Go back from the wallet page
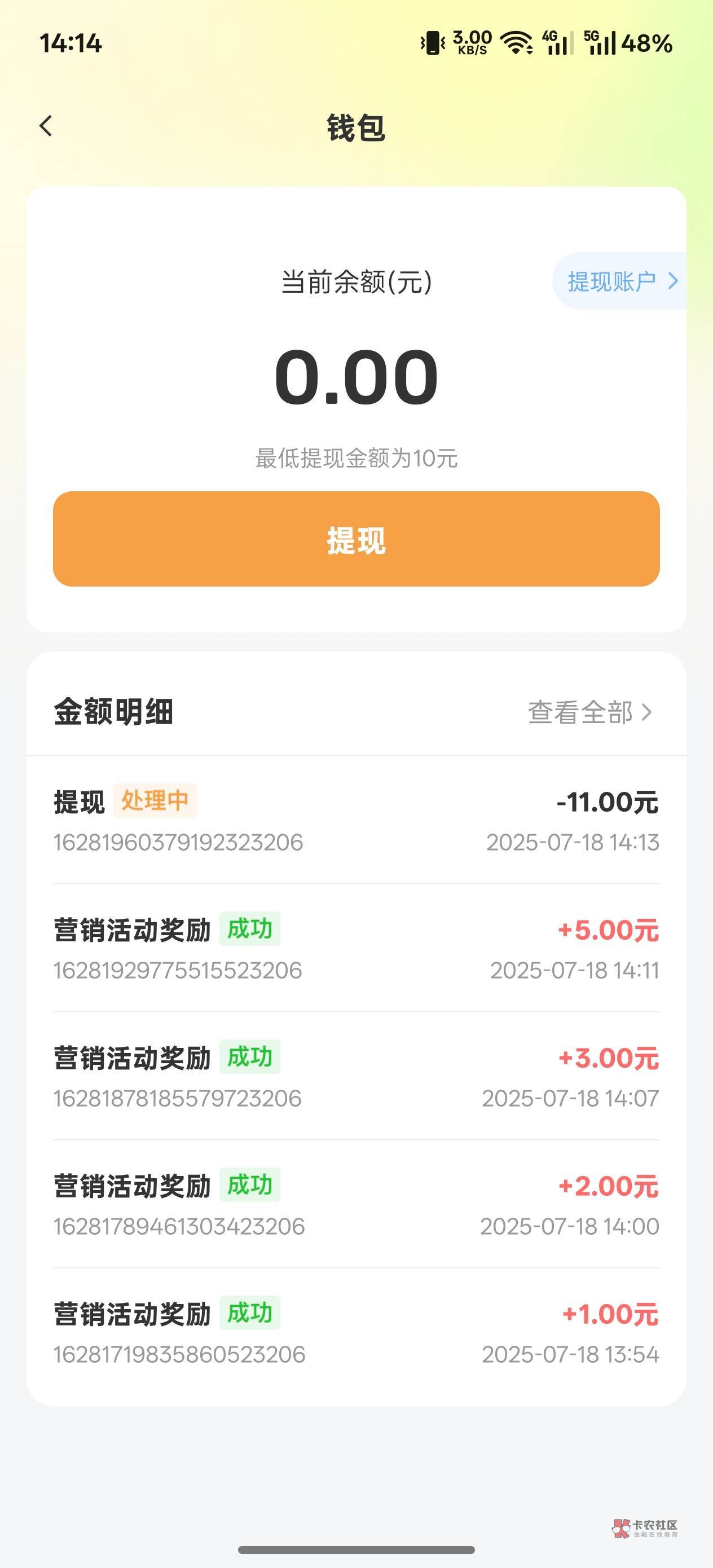 click(x=46, y=126)
